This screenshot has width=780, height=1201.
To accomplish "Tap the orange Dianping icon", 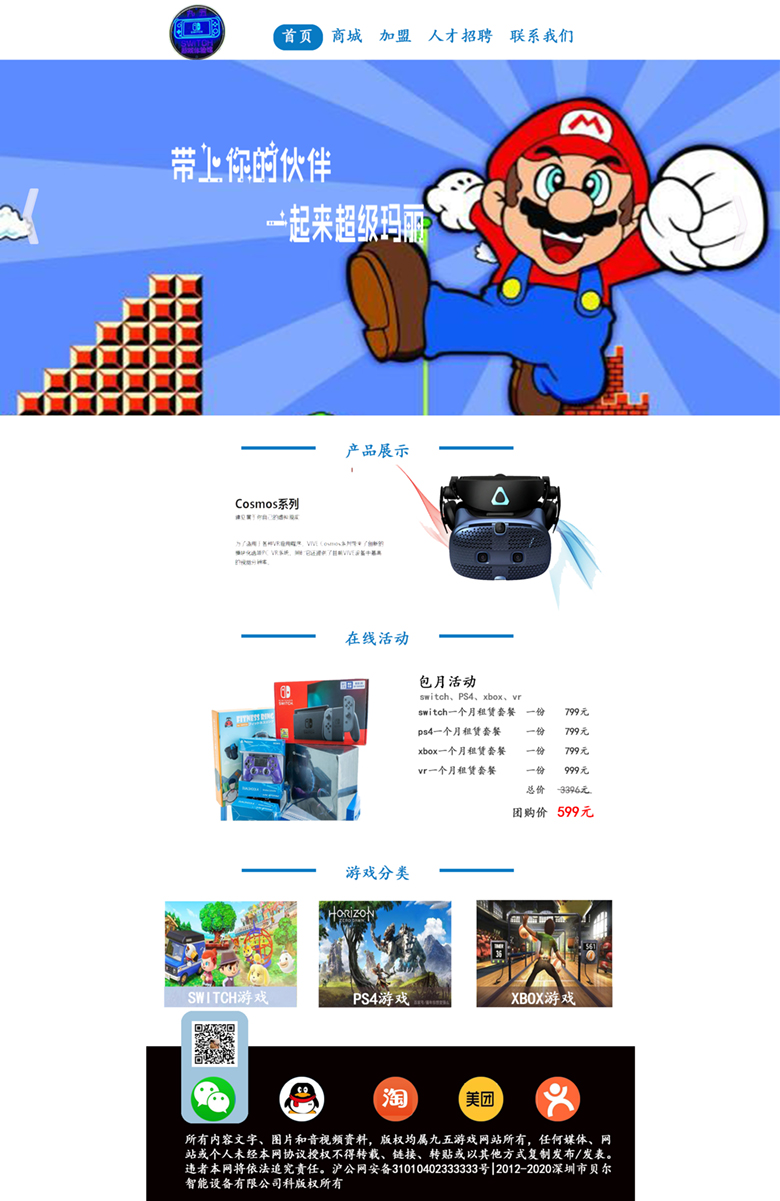I will pyautogui.click(x=557, y=1099).
